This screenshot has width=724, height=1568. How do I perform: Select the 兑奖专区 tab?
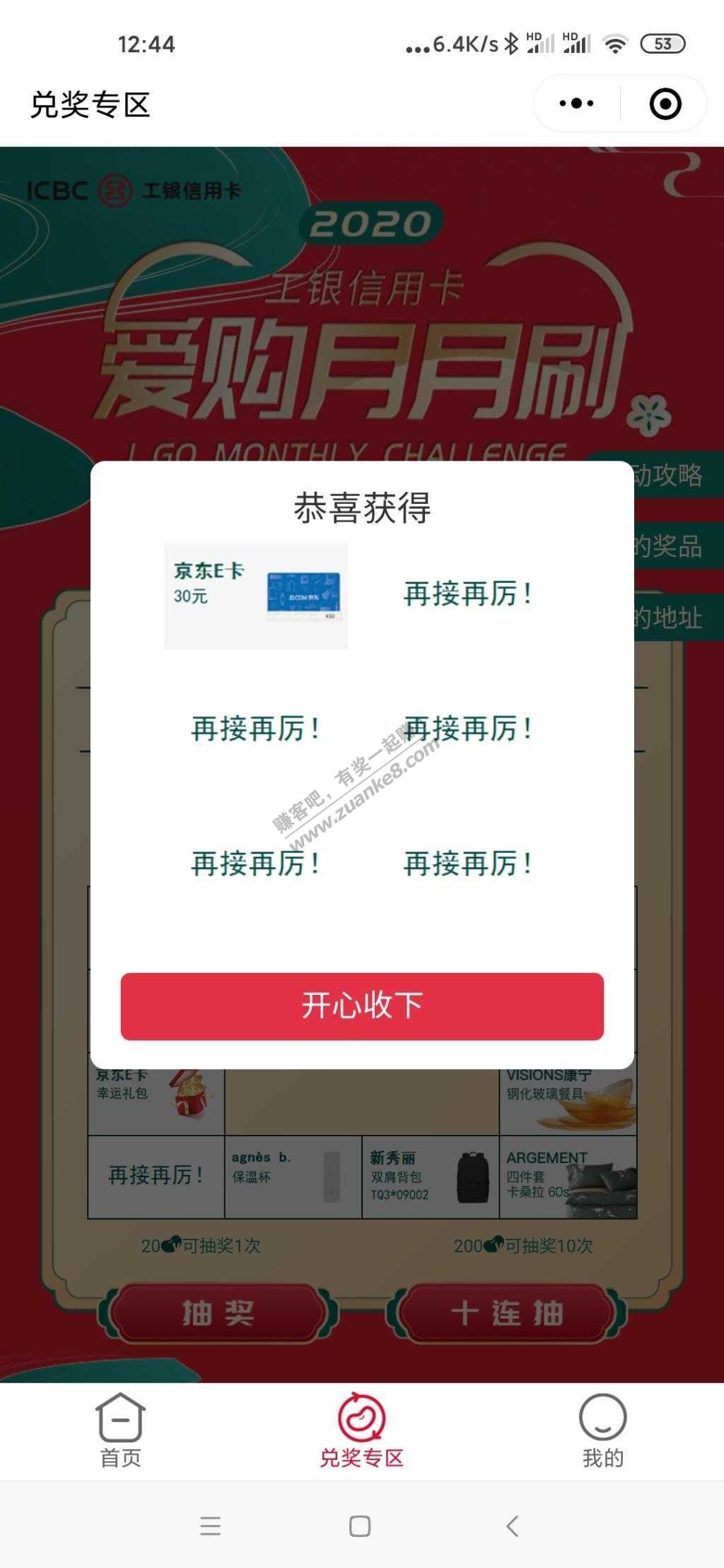(361, 1430)
